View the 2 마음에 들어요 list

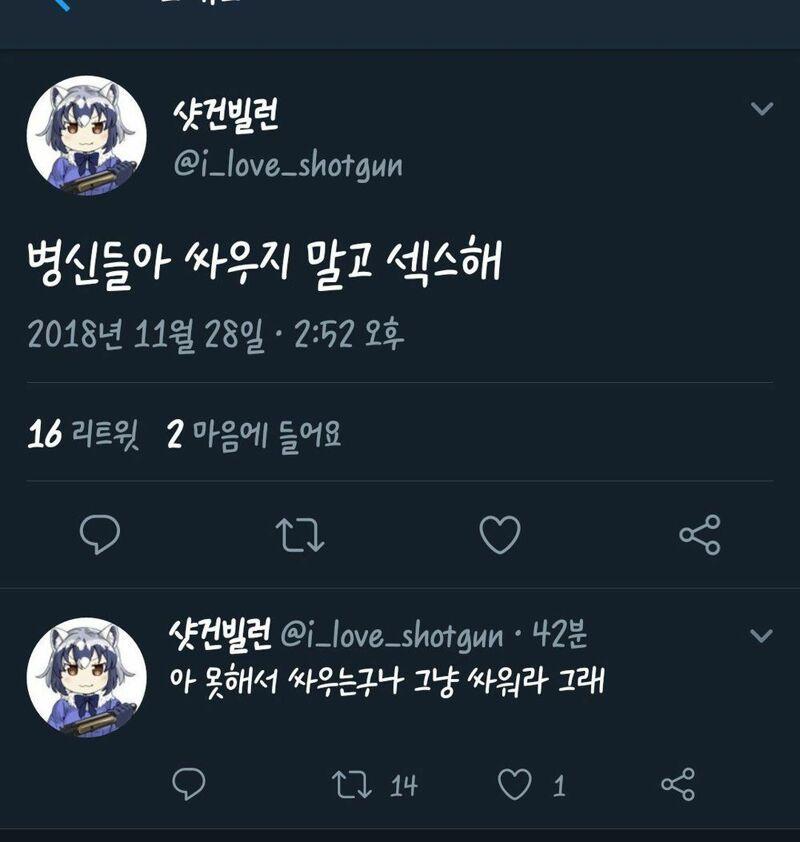pyautogui.click(x=254, y=435)
